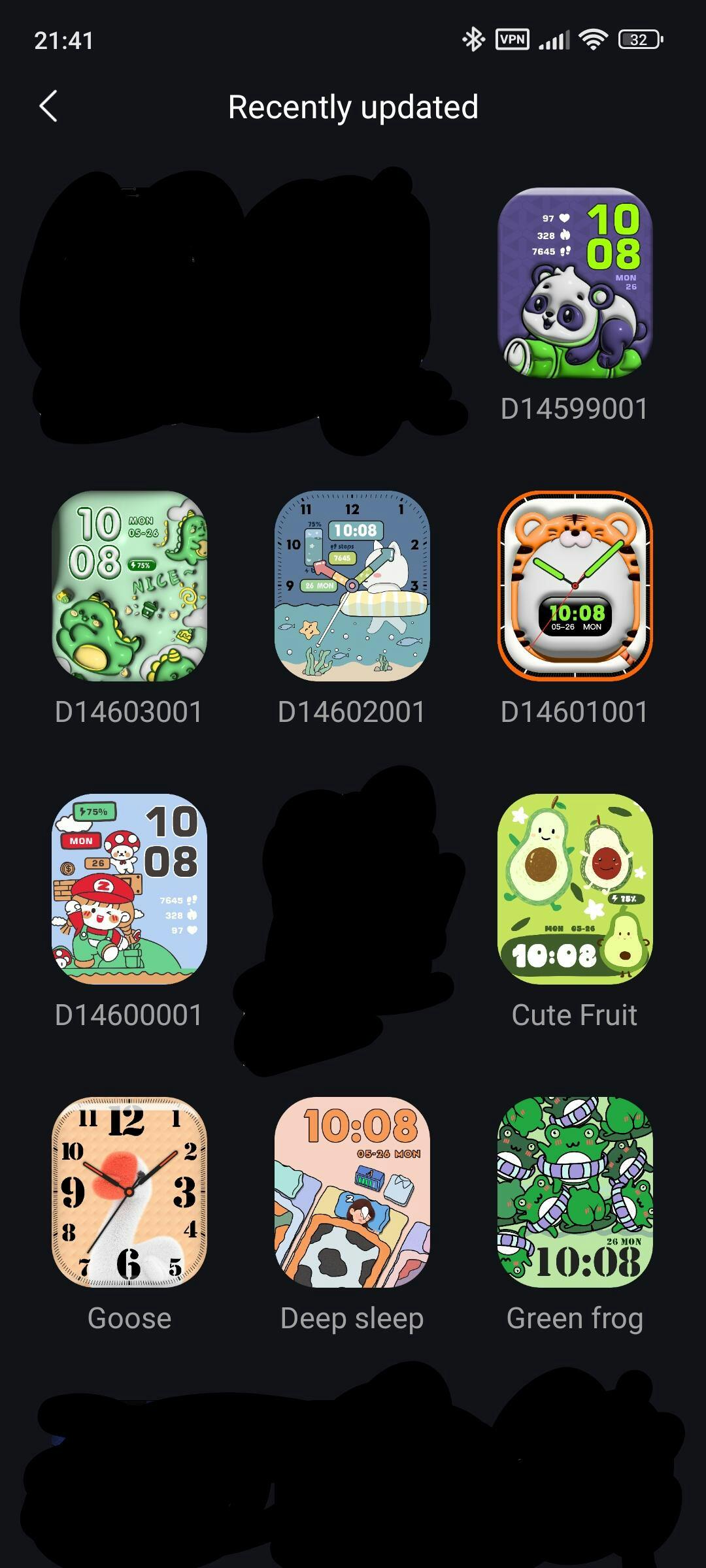Choose the D14601001 tiger watch face
The image size is (706, 1568).
click(x=575, y=586)
